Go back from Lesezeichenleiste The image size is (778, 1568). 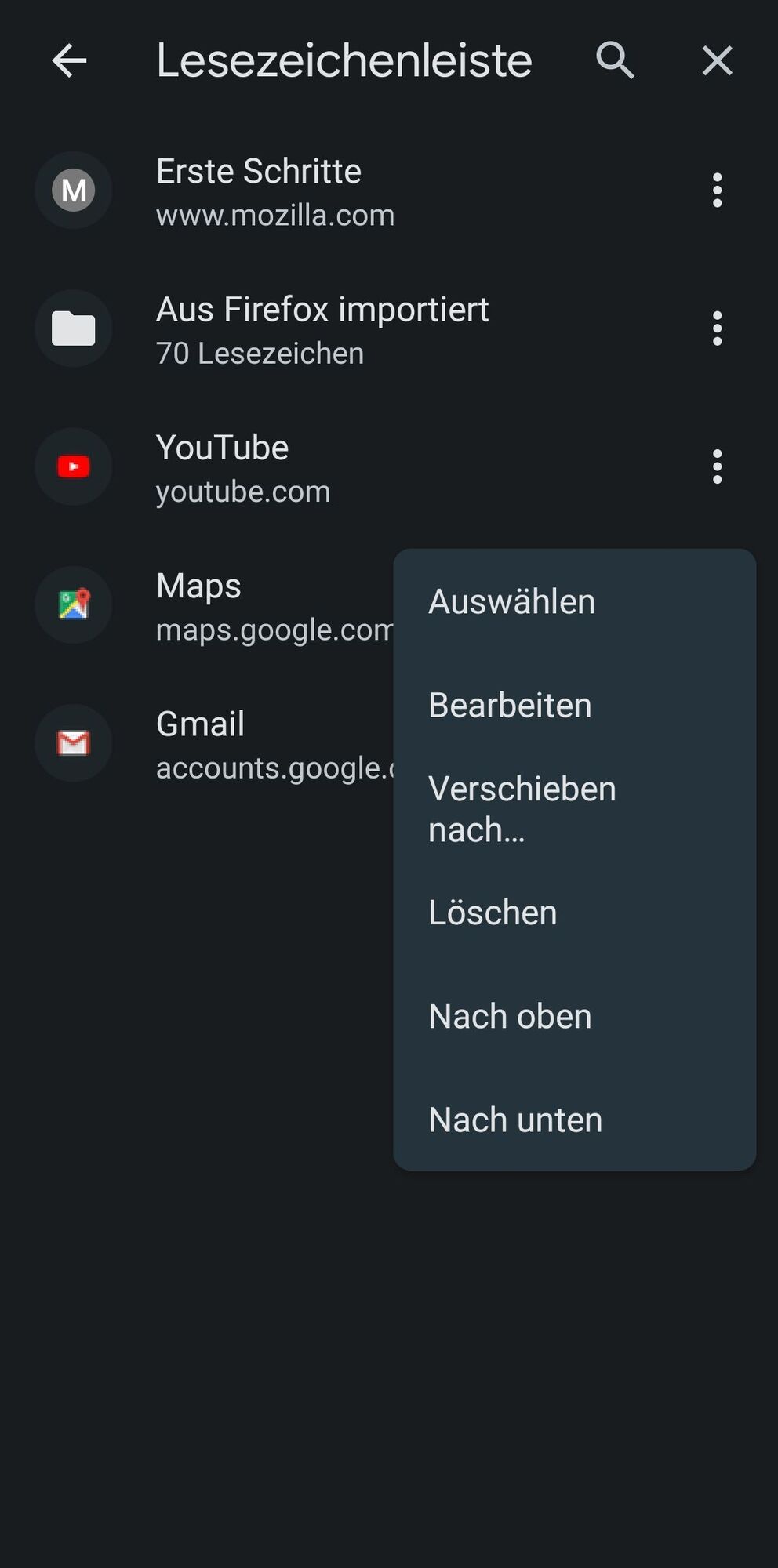click(69, 61)
